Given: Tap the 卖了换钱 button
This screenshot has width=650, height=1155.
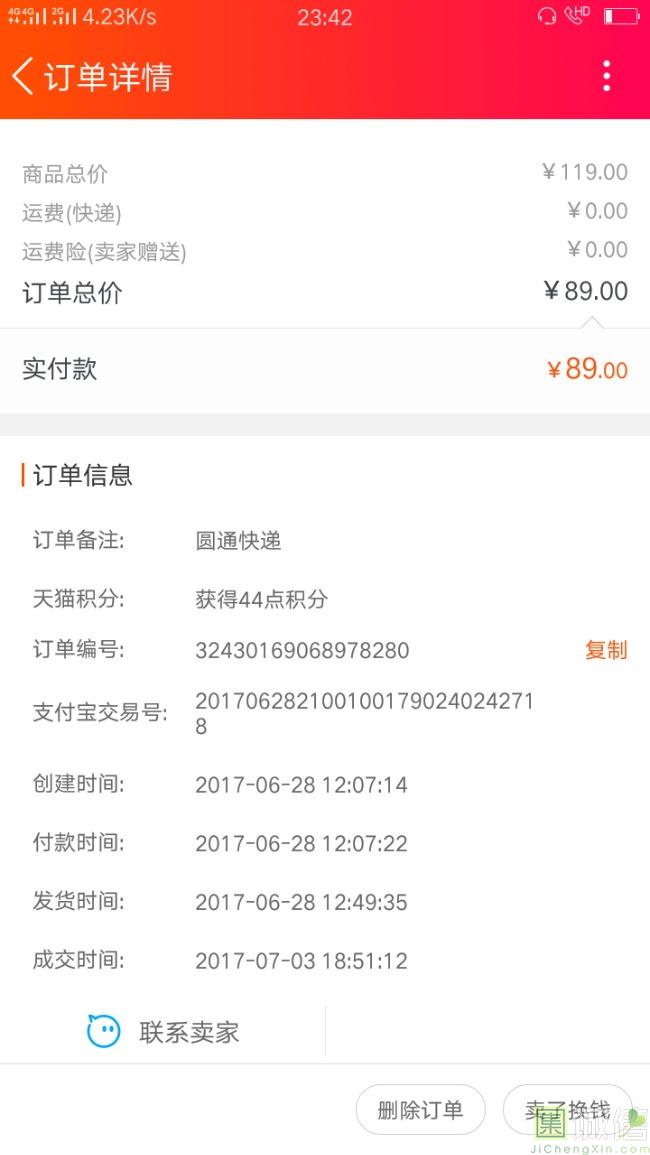Looking at the screenshot, I should point(567,1110).
